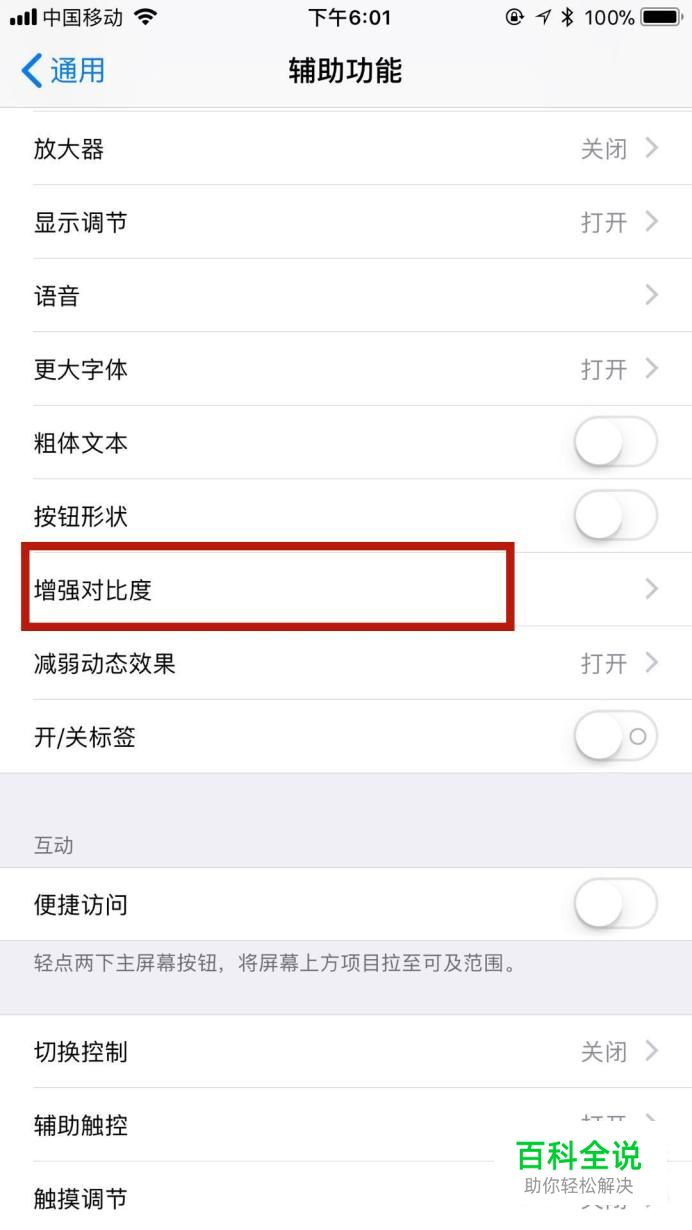Open the 放大器 setting

click(x=346, y=149)
